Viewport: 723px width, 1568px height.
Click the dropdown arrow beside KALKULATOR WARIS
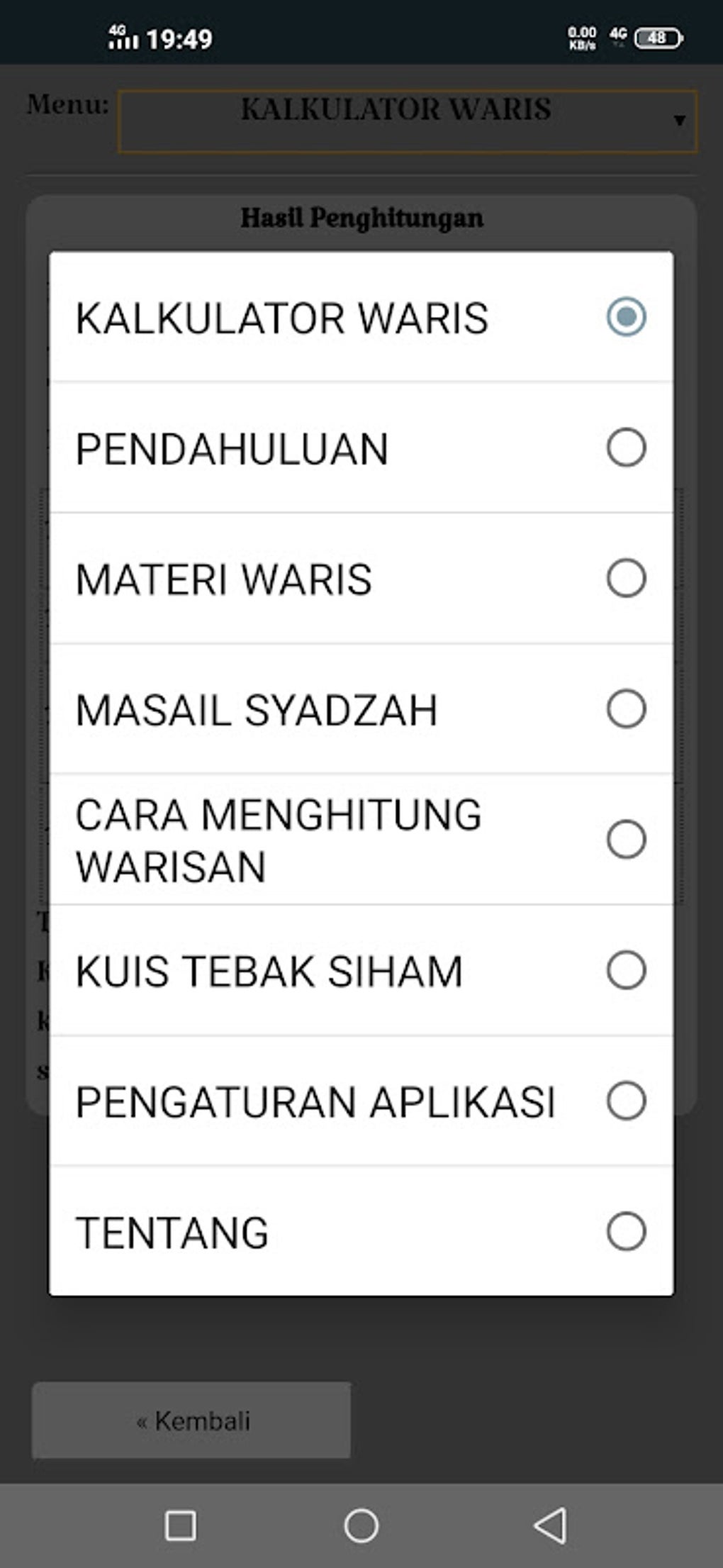[679, 121]
